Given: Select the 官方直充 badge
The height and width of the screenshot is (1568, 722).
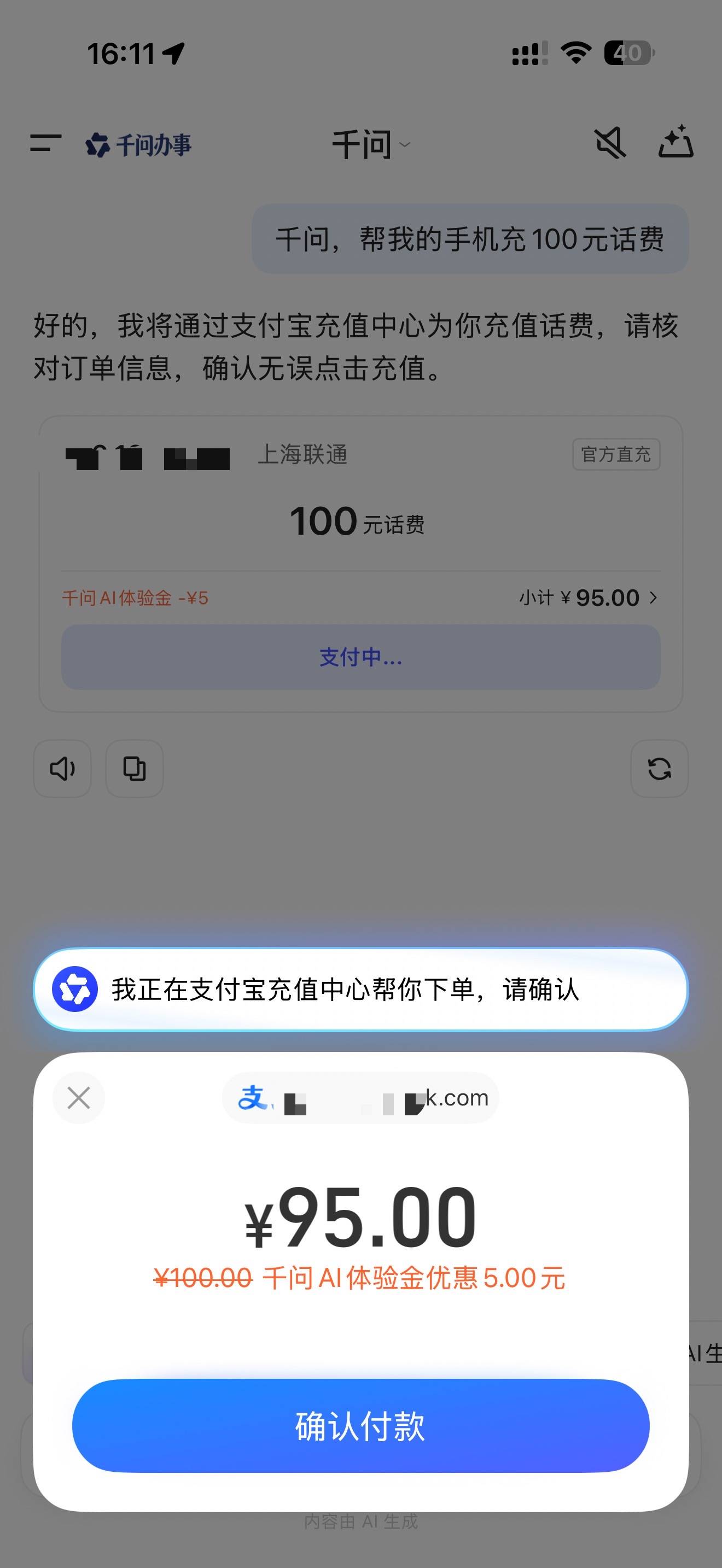Looking at the screenshot, I should coord(616,454).
